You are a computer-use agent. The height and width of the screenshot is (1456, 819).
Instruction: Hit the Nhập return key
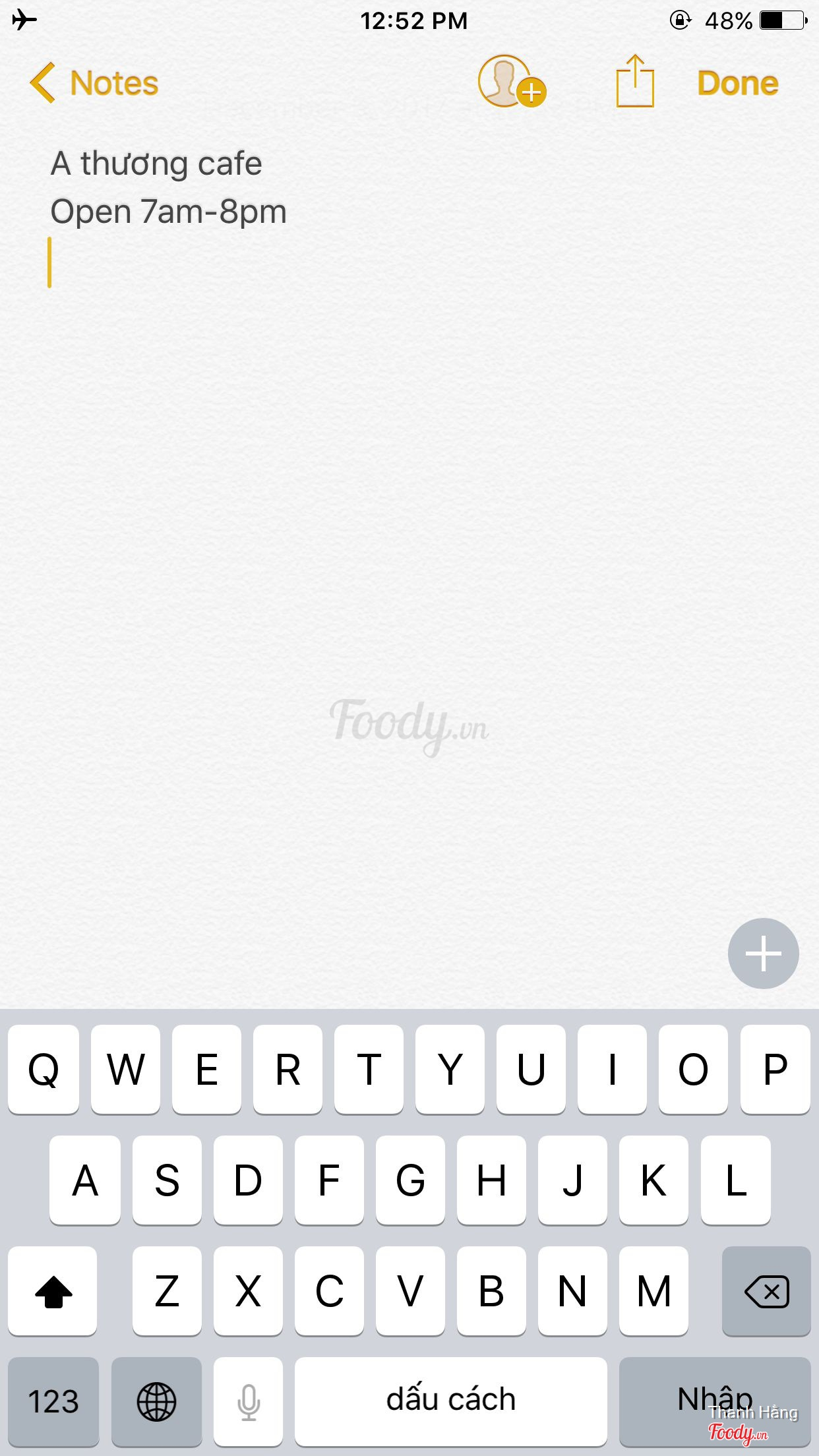[715, 1401]
